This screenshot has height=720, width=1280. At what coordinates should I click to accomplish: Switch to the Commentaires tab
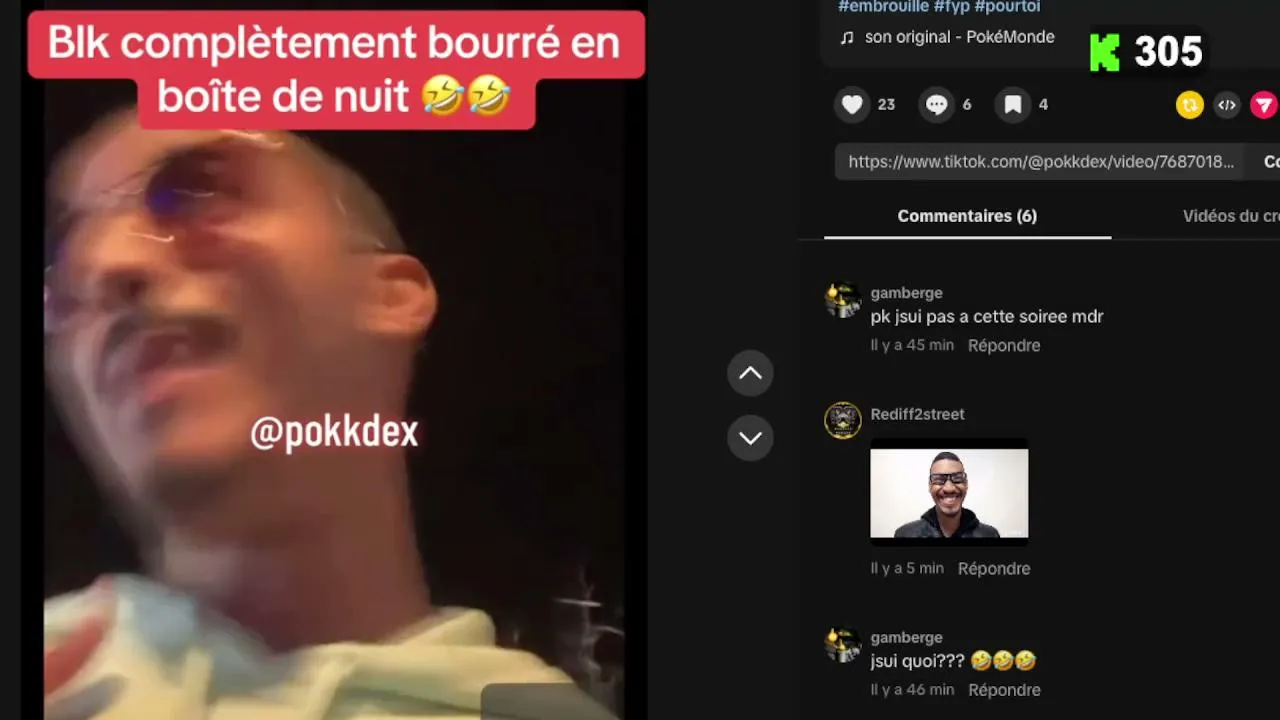point(967,216)
